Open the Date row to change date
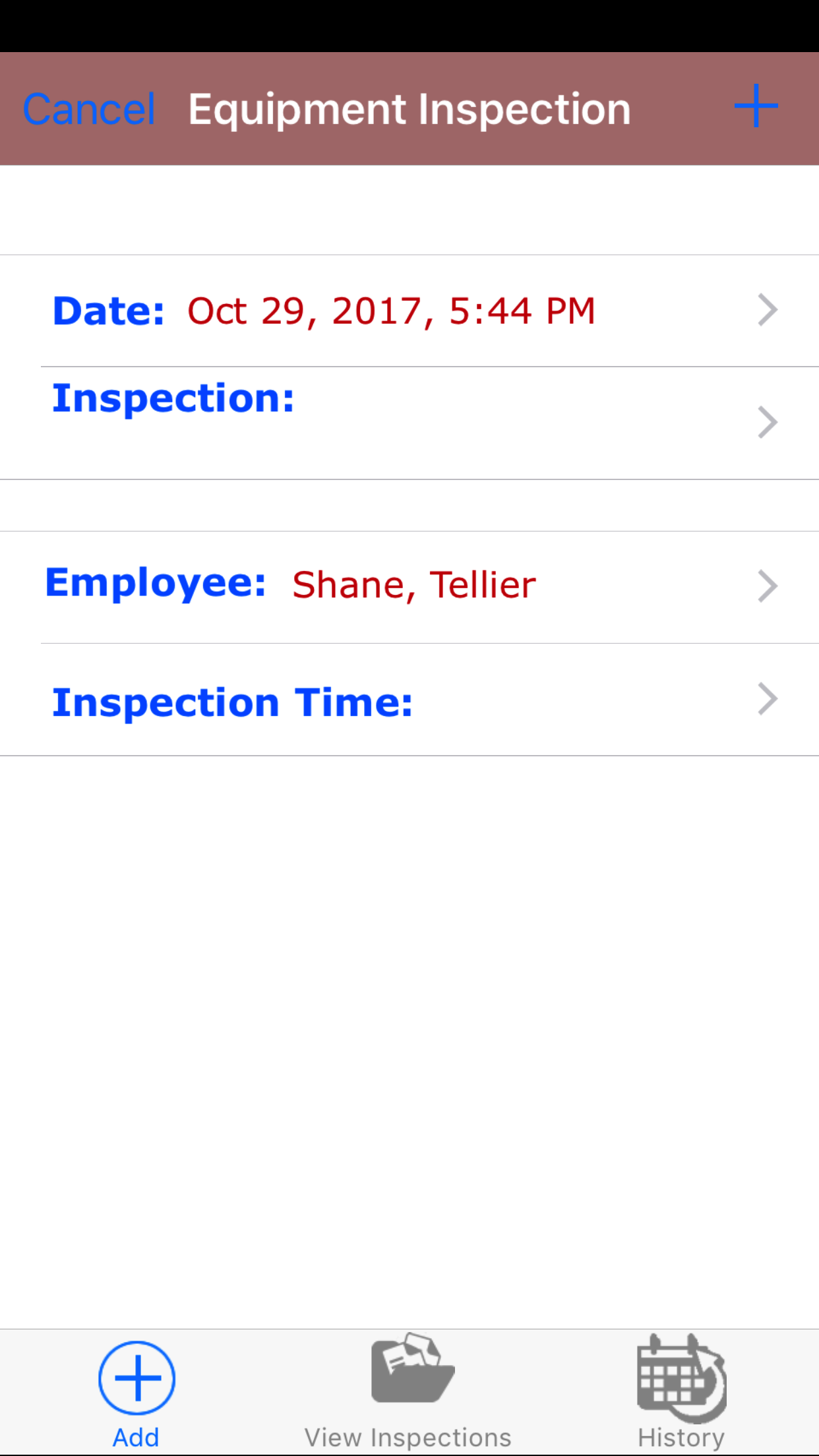Screen dimensions: 819x1456 coord(409,311)
